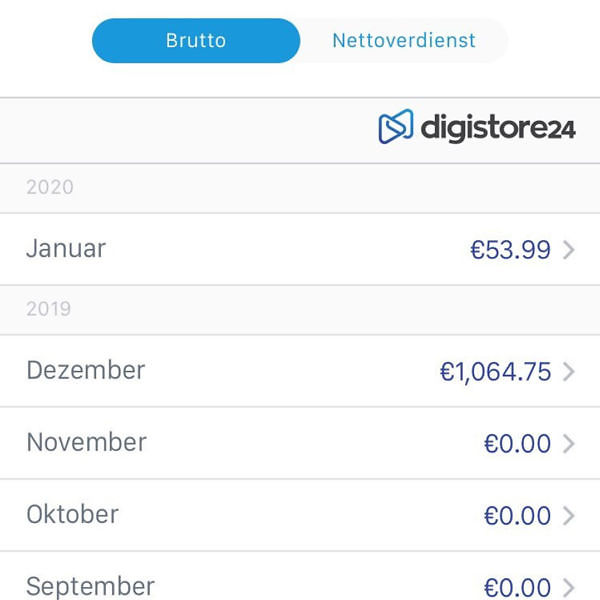The image size is (600, 600).
Task: View November earnings breakdown
Action: point(300,443)
